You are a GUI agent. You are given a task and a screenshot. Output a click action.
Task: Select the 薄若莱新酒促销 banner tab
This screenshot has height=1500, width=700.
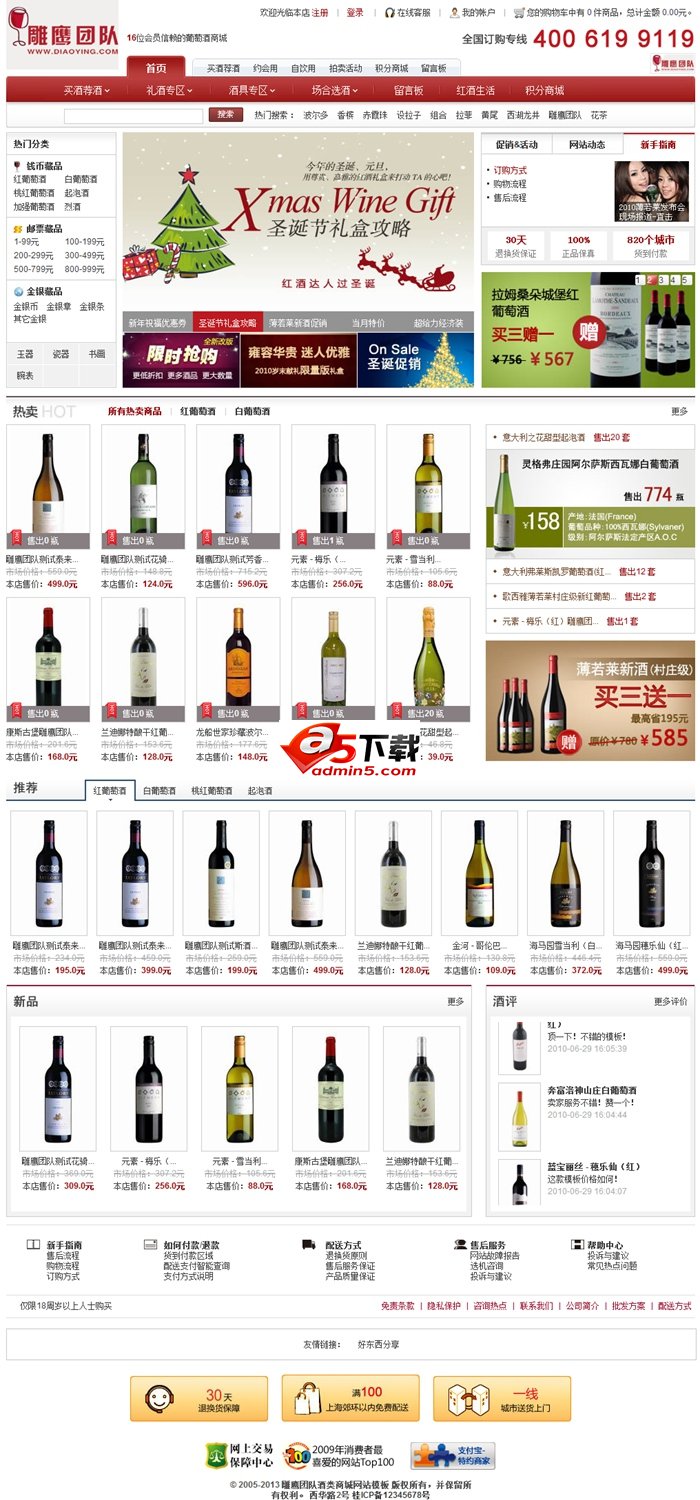pyautogui.click(x=297, y=323)
